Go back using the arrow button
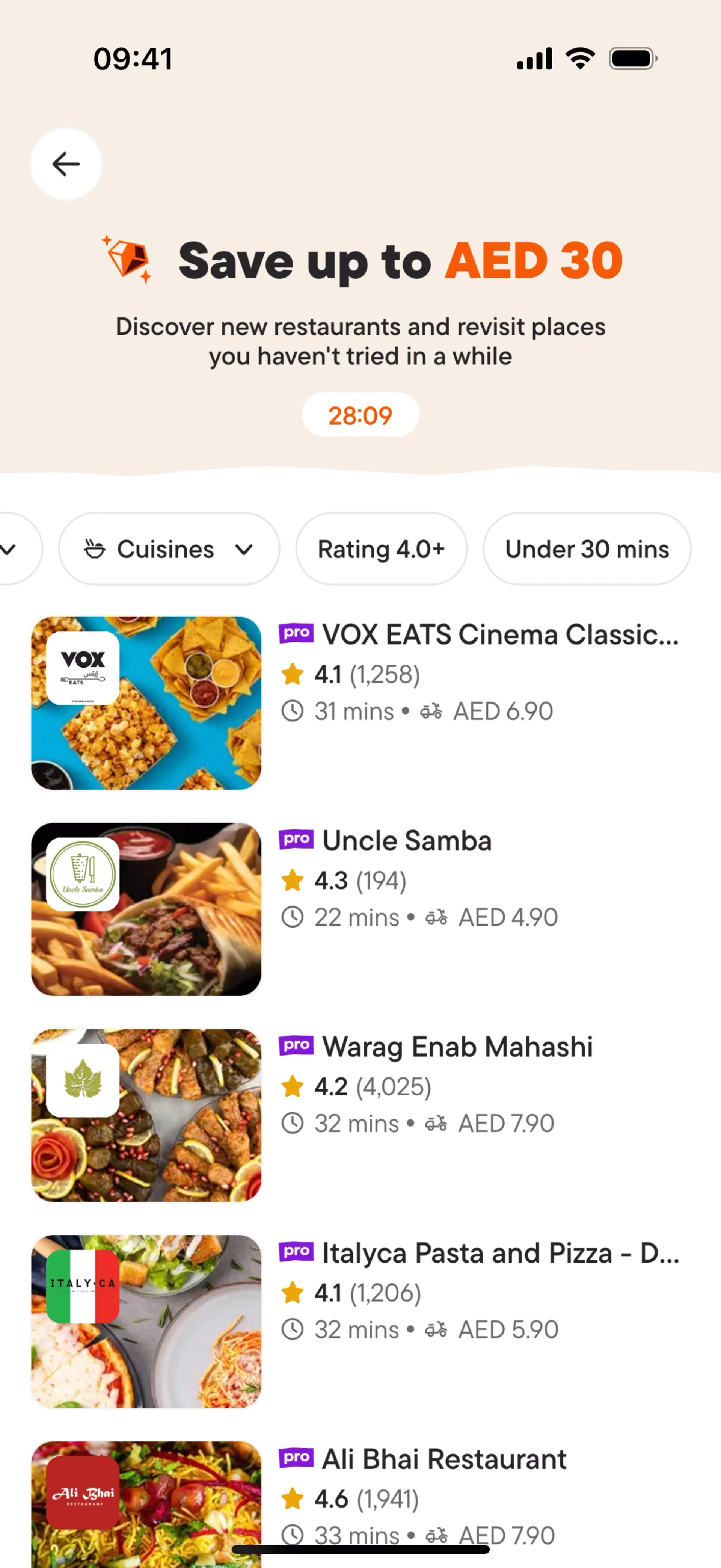The height and width of the screenshot is (1568, 721). (x=66, y=164)
